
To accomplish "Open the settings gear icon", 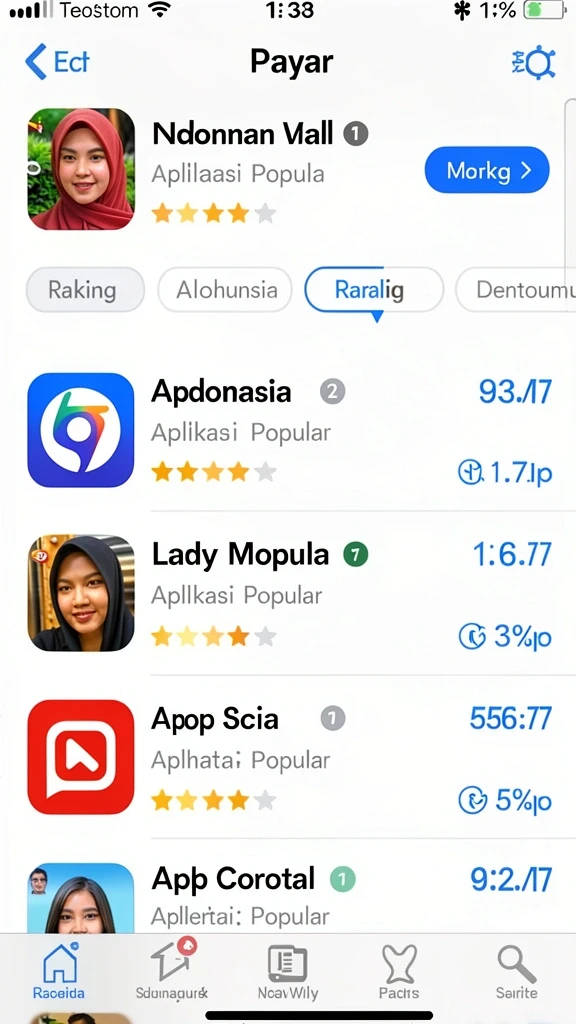I will pyautogui.click(x=534, y=62).
